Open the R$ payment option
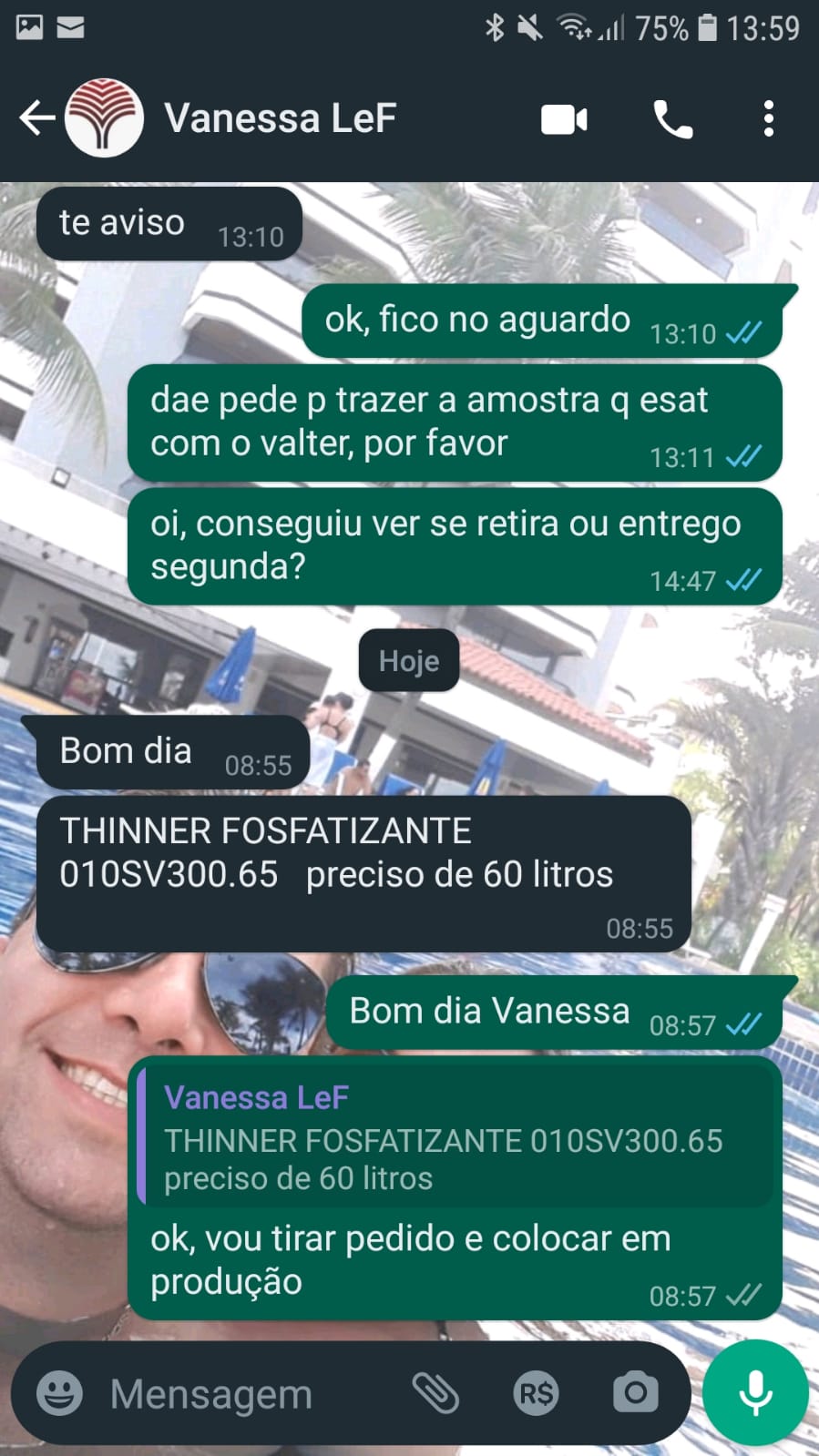This screenshot has height=1456, width=819. coord(536,1393)
